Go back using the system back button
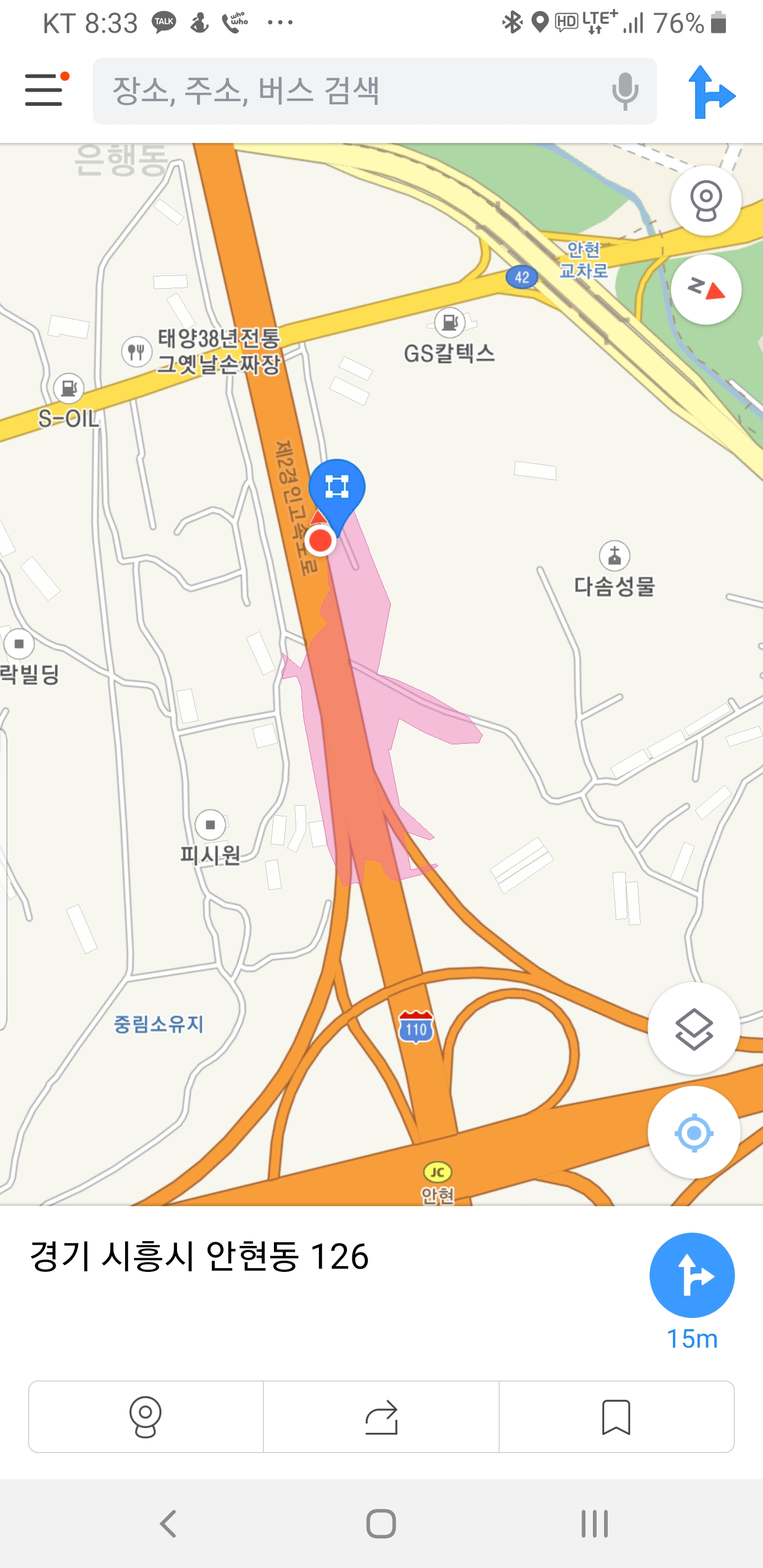 168,1524
